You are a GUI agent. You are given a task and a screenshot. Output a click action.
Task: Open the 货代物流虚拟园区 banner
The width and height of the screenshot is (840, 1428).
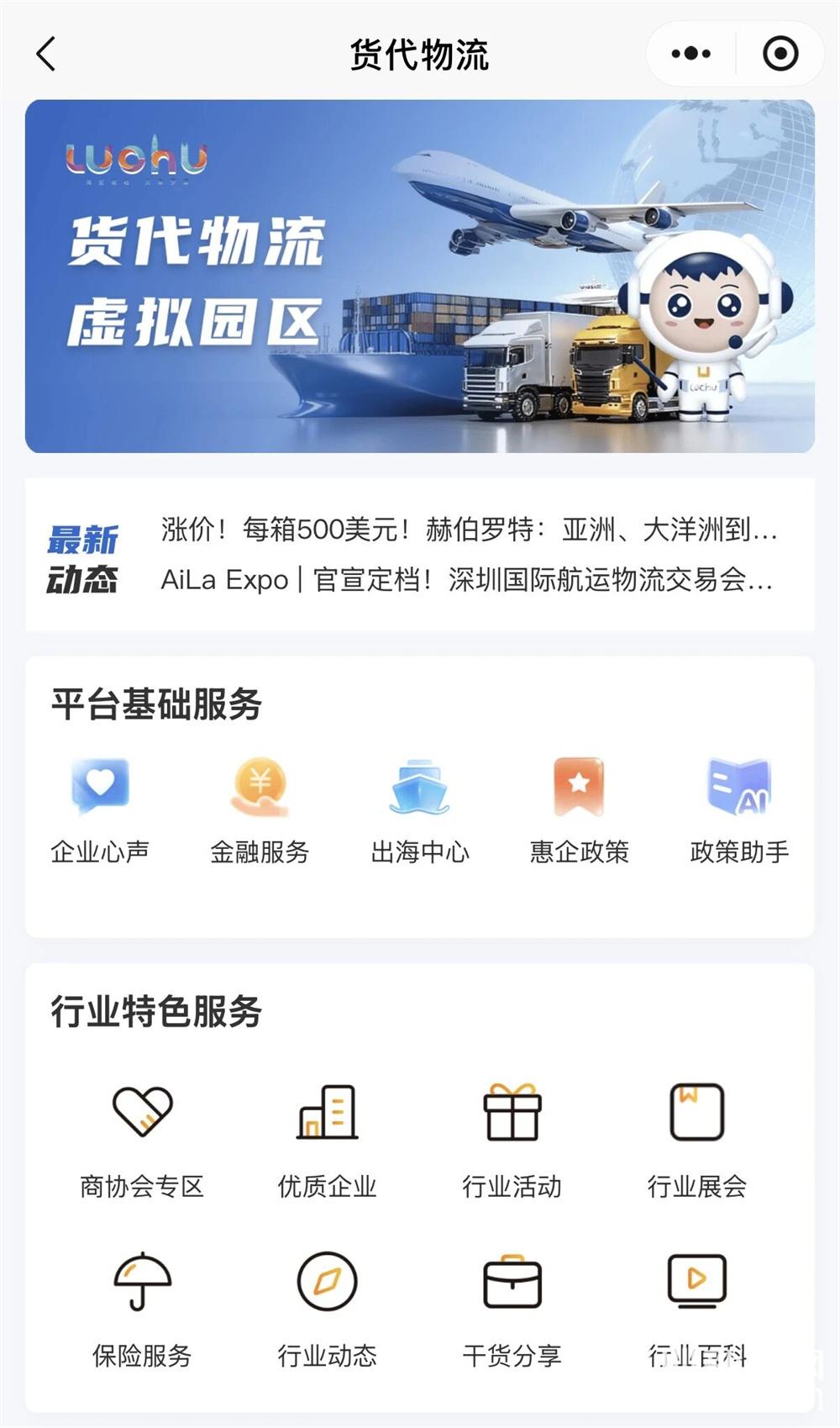[x=419, y=277]
